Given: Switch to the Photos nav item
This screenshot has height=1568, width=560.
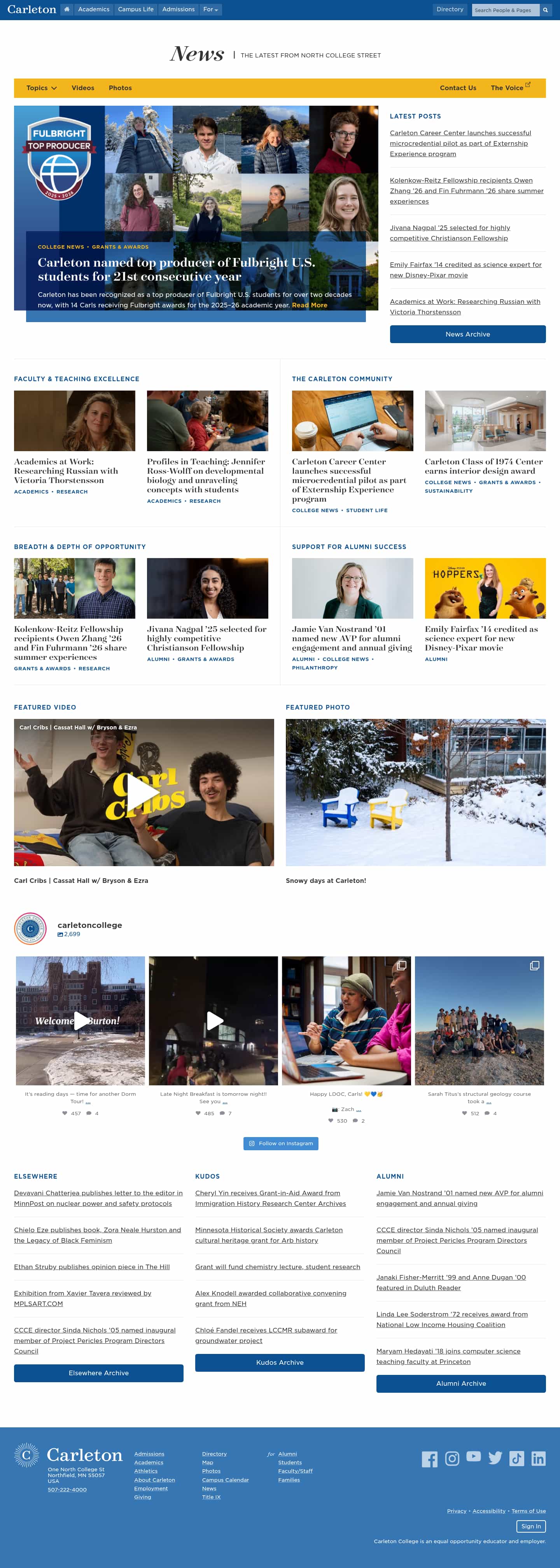Looking at the screenshot, I should tap(120, 88).
